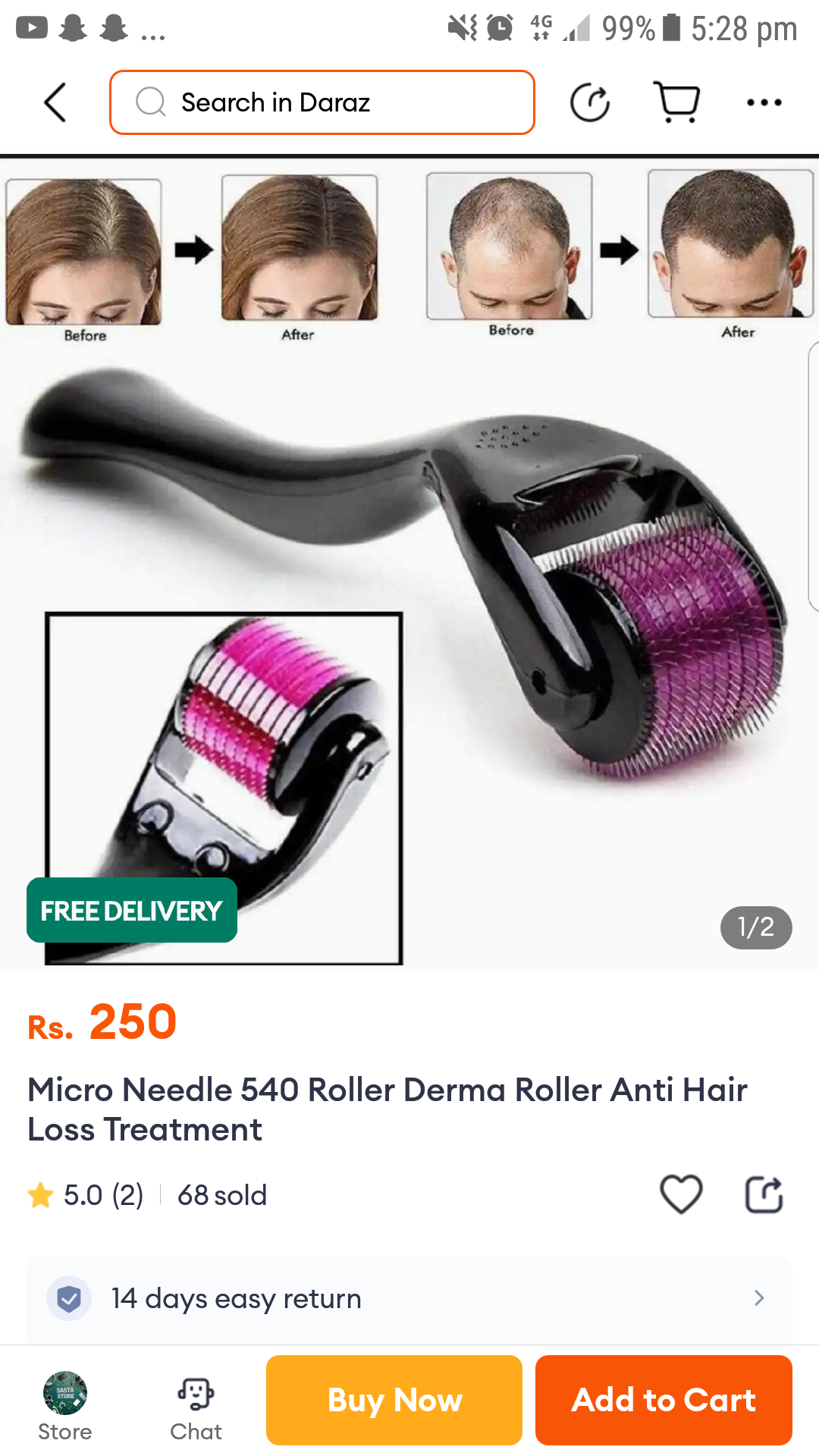Go back using the back arrow

coord(55,102)
